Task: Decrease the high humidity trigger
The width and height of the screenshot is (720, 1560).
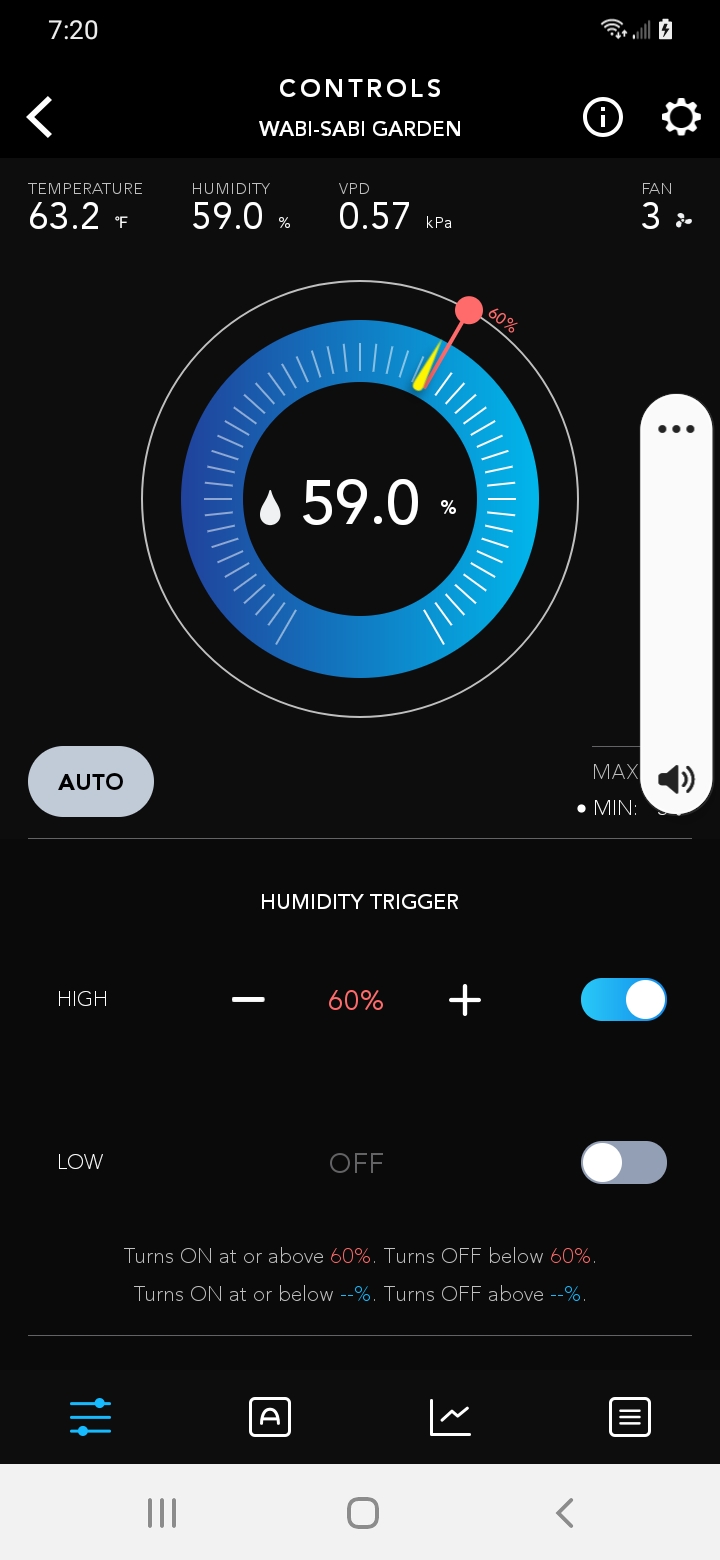Action: tap(248, 1000)
